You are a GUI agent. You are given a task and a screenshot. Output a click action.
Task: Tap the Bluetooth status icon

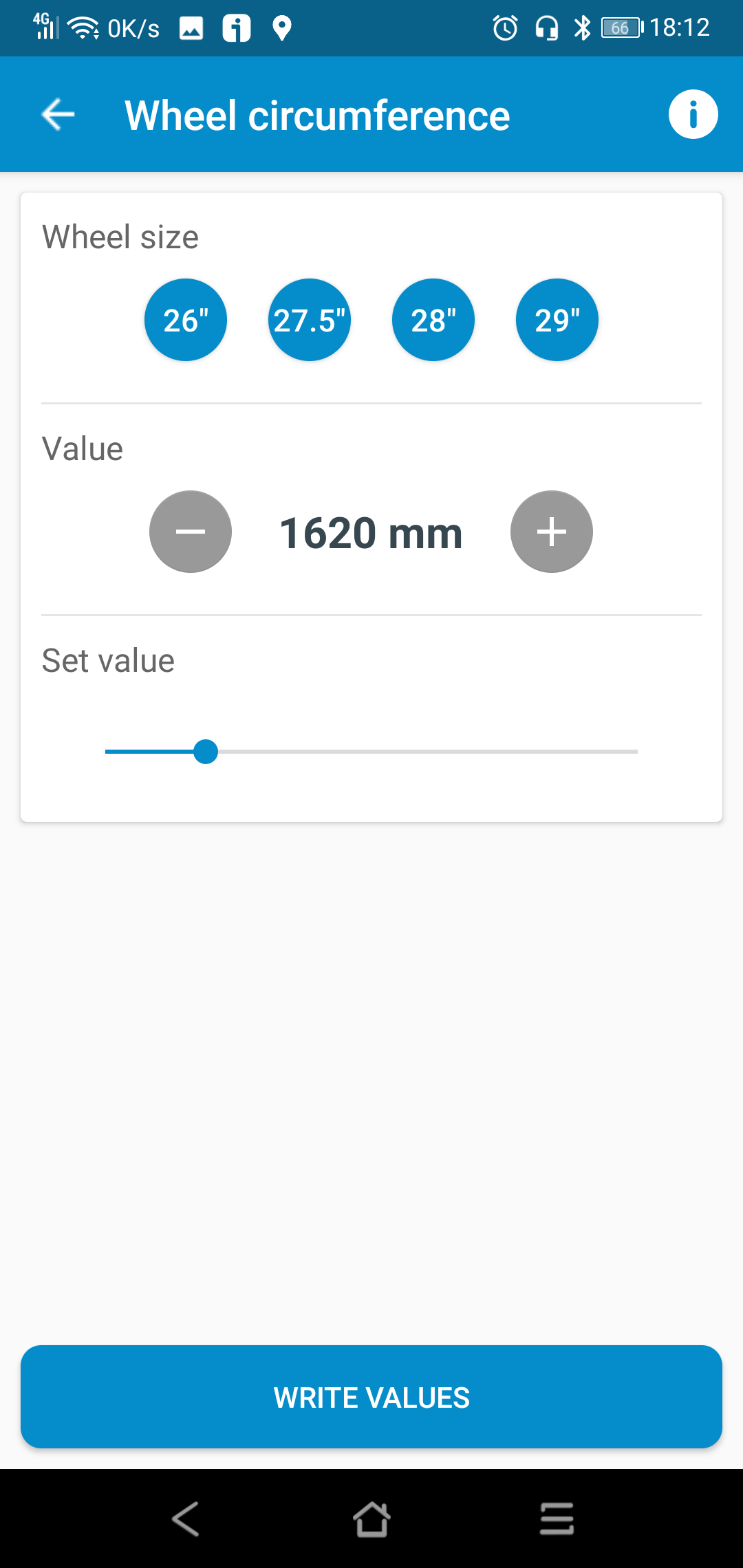click(581, 28)
